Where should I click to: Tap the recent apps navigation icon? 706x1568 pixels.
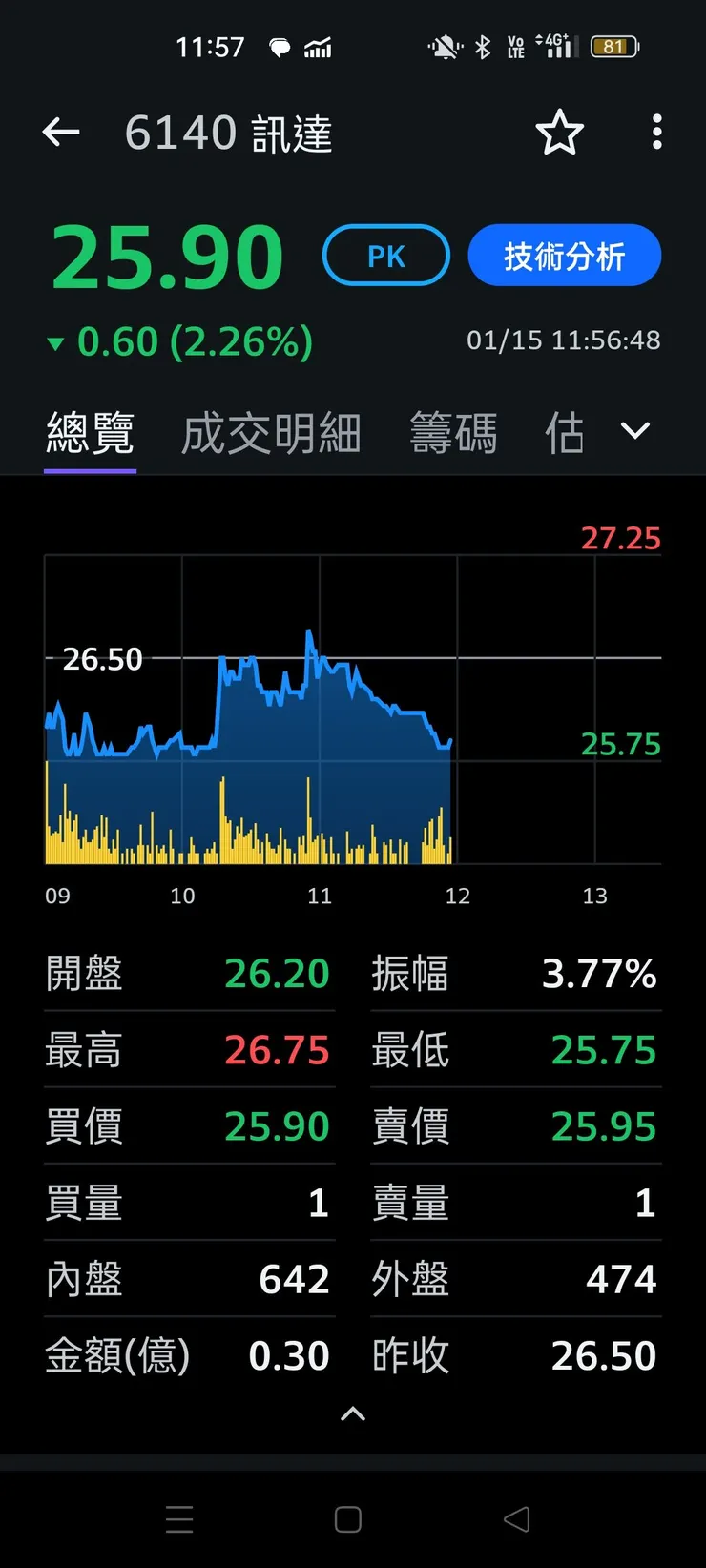179,1519
